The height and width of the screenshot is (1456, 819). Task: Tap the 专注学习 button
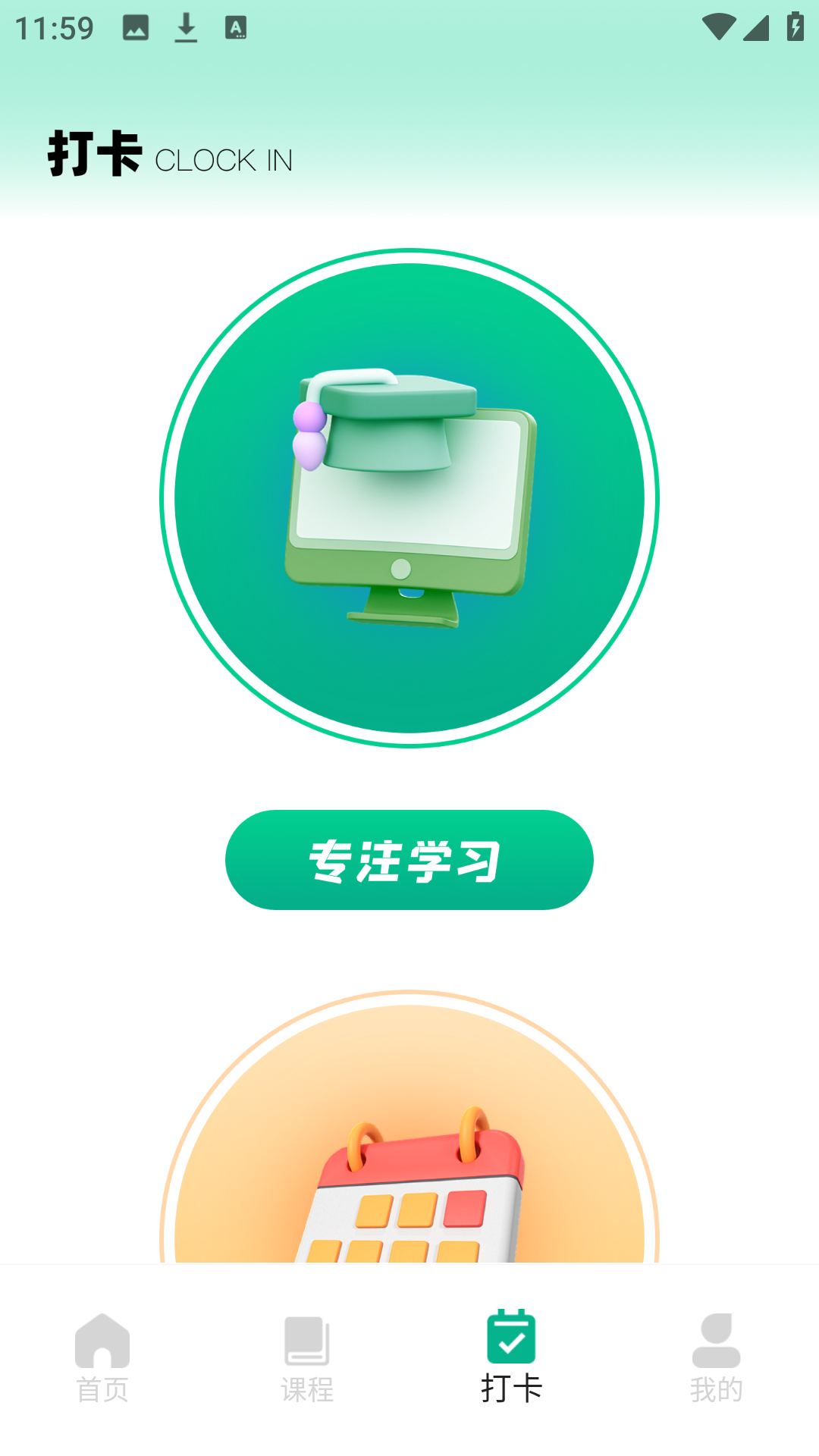[x=409, y=860]
